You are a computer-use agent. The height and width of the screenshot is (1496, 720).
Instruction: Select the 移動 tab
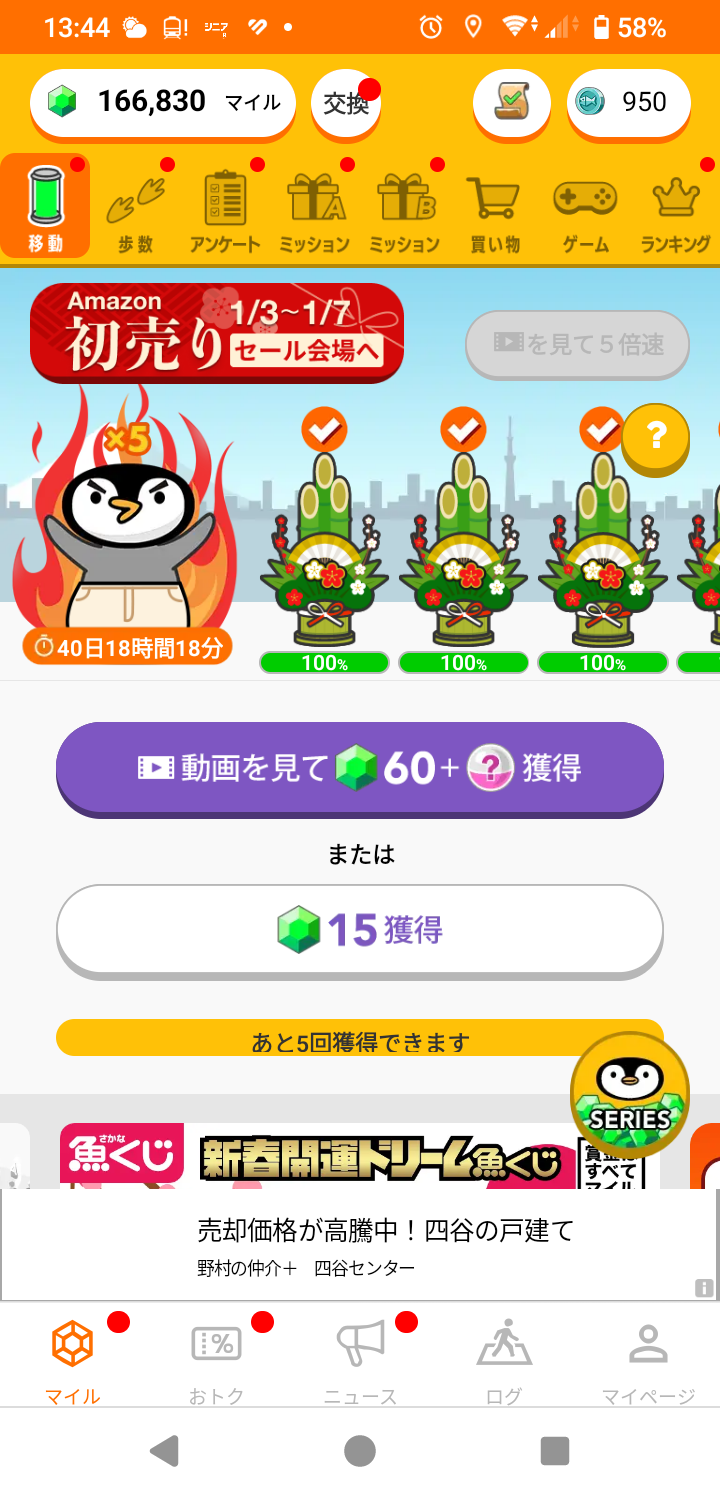45,207
